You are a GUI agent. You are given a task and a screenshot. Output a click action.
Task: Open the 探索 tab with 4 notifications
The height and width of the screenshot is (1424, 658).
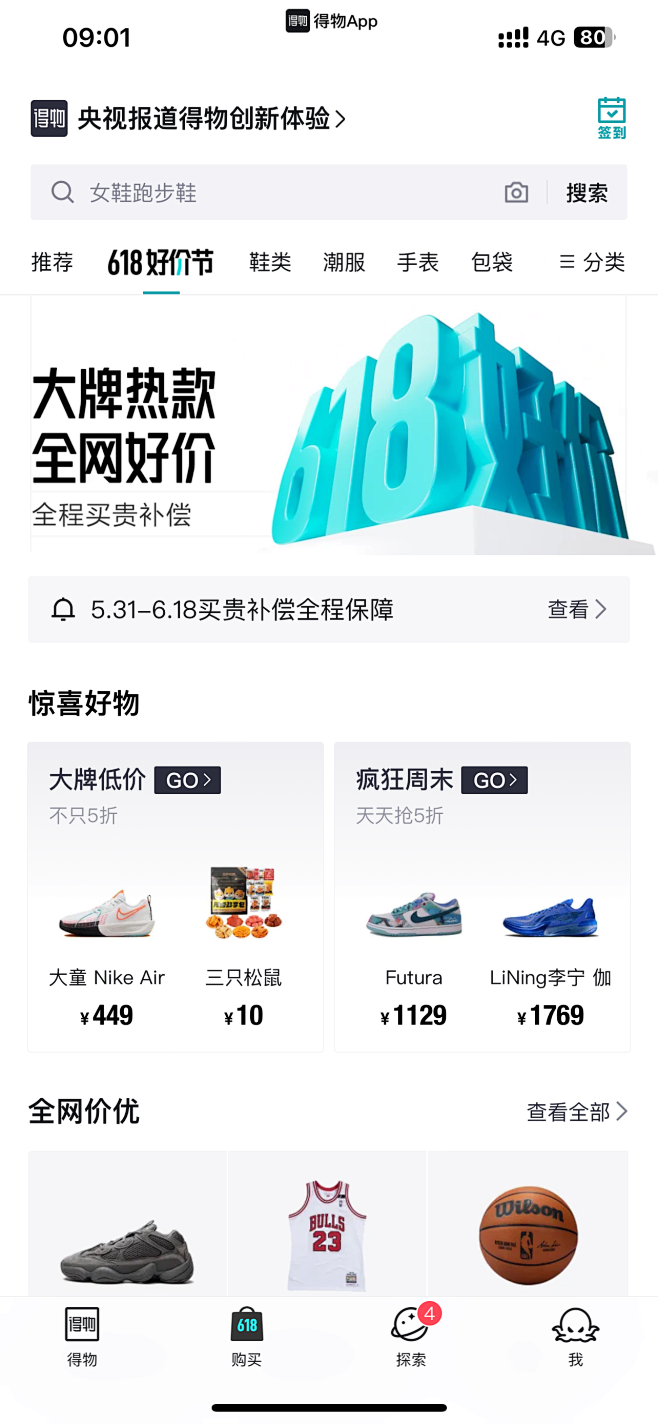pyautogui.click(x=411, y=1336)
